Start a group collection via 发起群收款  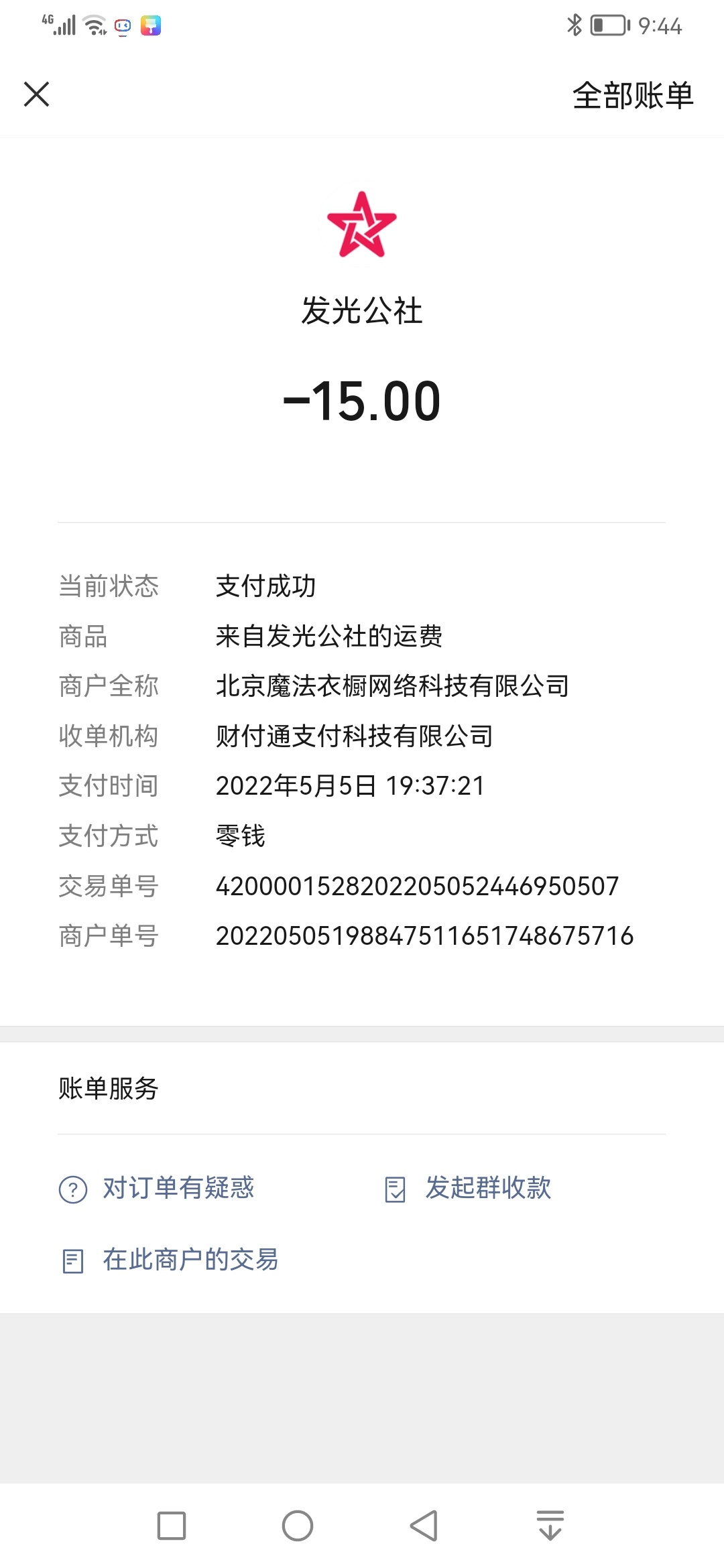point(487,1188)
